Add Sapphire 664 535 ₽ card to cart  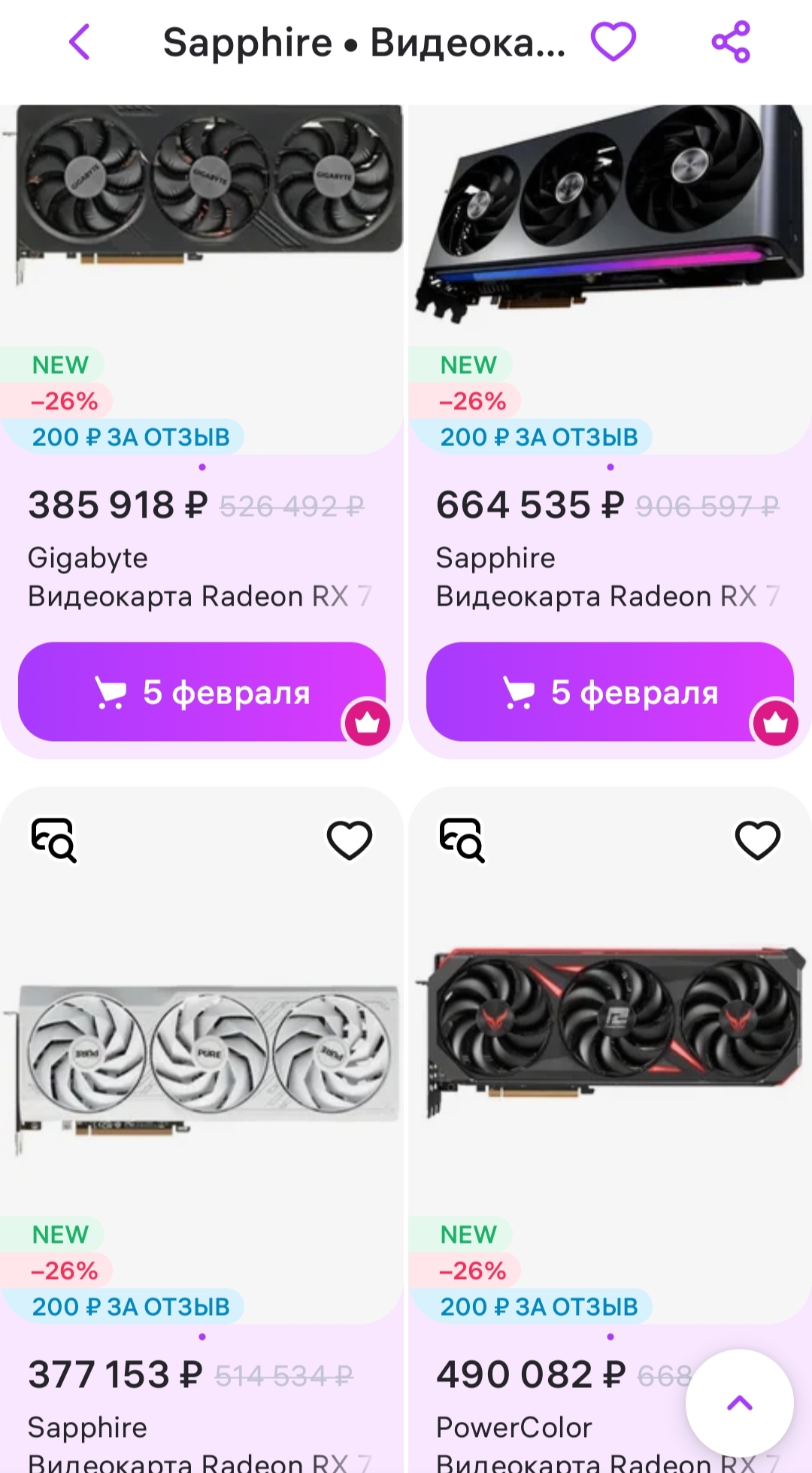[610, 692]
